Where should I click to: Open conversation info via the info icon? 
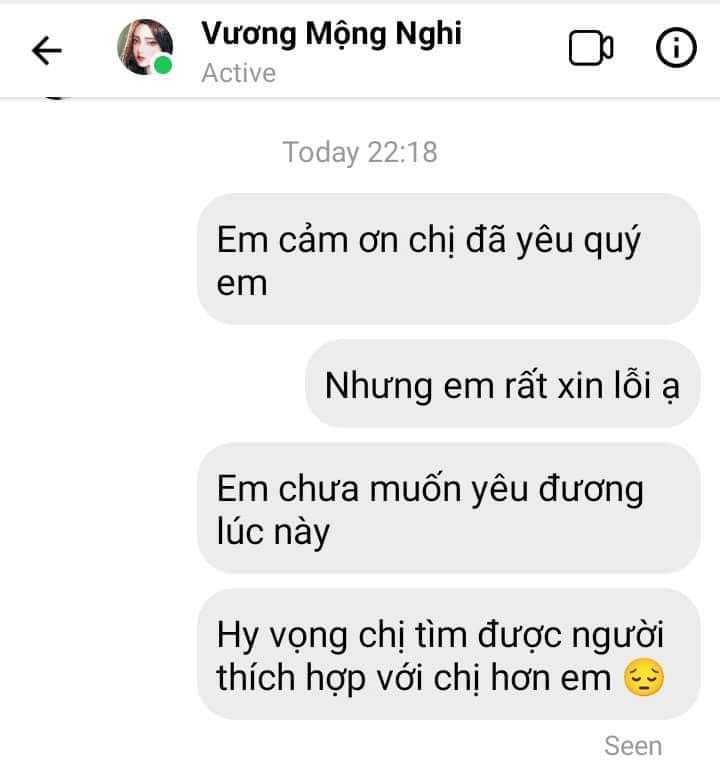(676, 49)
